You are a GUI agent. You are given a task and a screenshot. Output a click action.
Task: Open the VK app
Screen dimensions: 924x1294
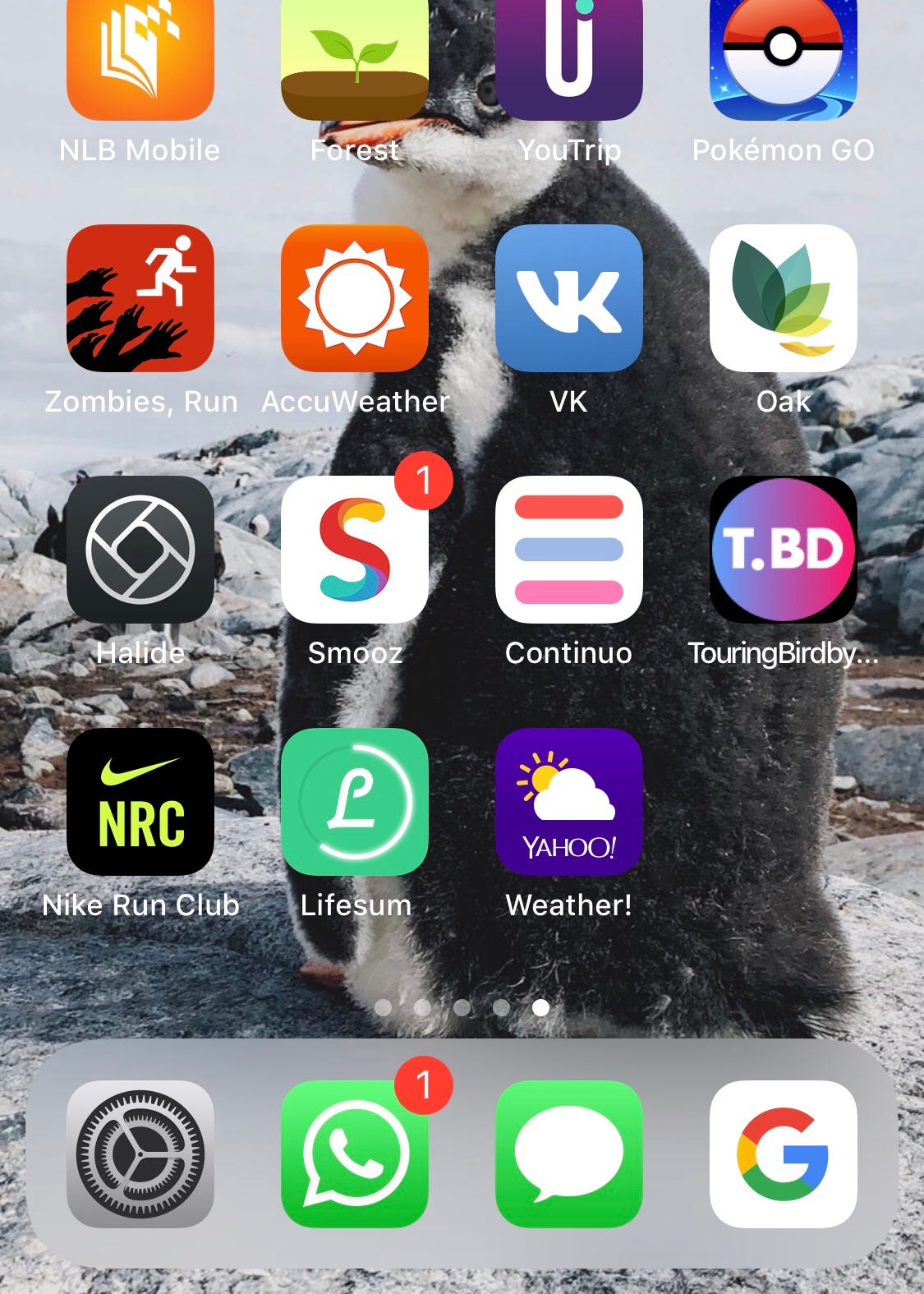click(569, 298)
